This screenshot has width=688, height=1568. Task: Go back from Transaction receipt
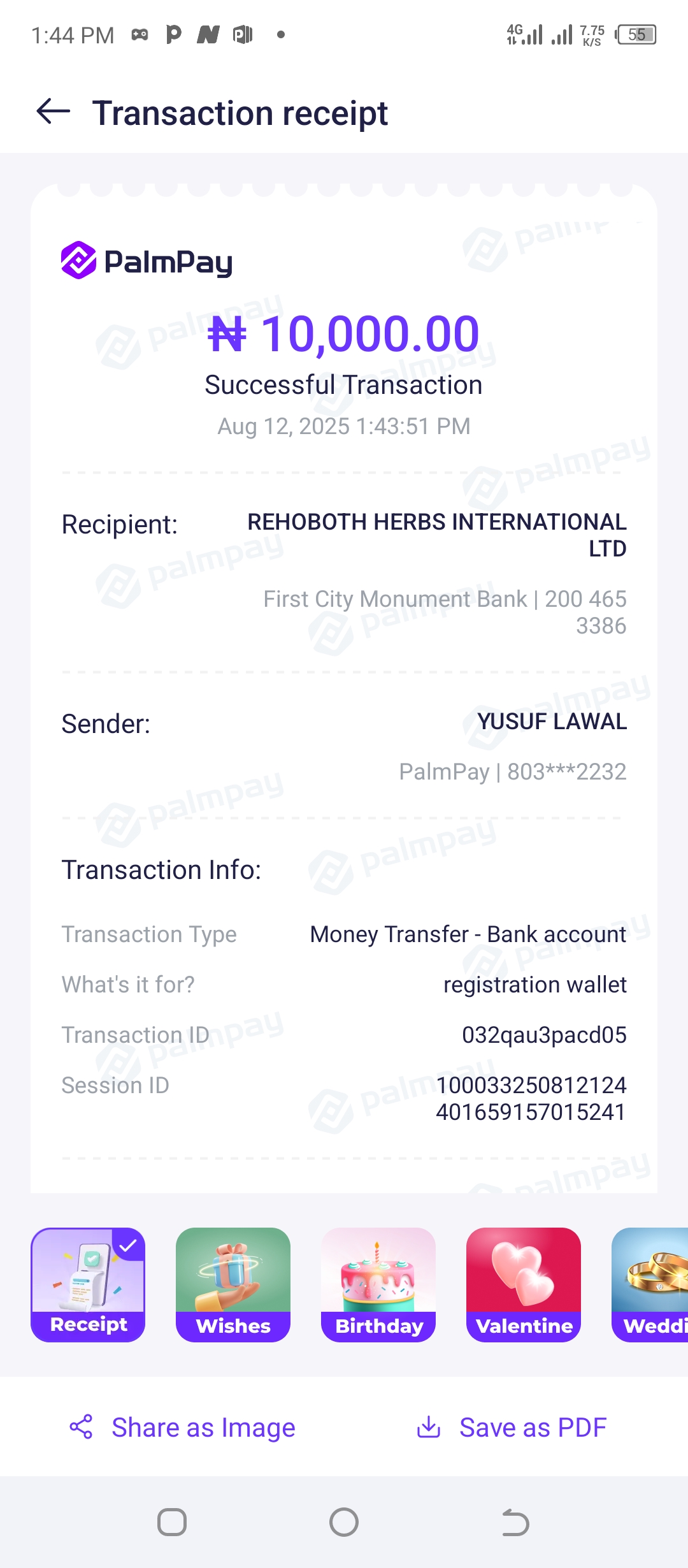pyautogui.click(x=54, y=112)
